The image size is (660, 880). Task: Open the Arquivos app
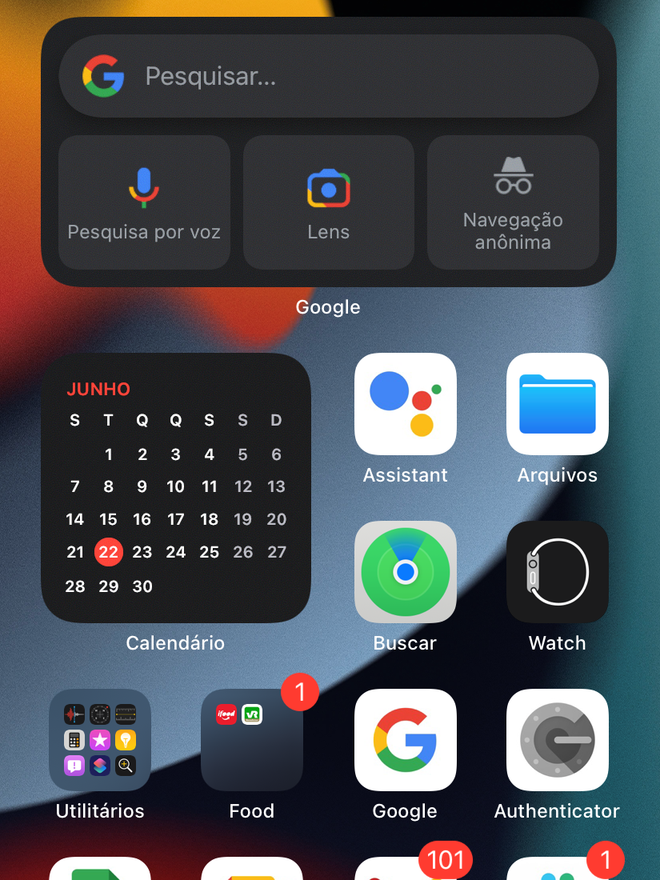point(557,404)
